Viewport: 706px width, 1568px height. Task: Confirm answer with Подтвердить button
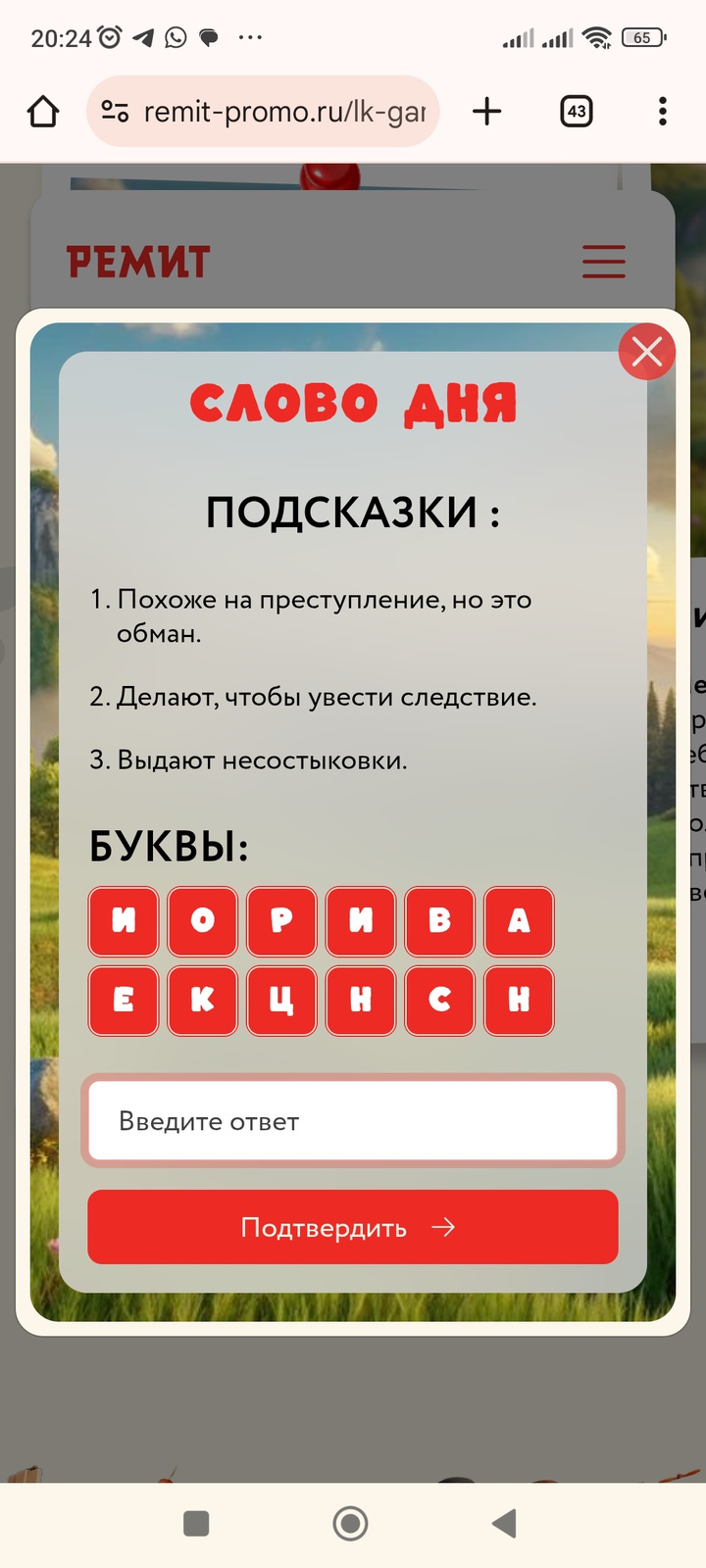[x=353, y=1227]
